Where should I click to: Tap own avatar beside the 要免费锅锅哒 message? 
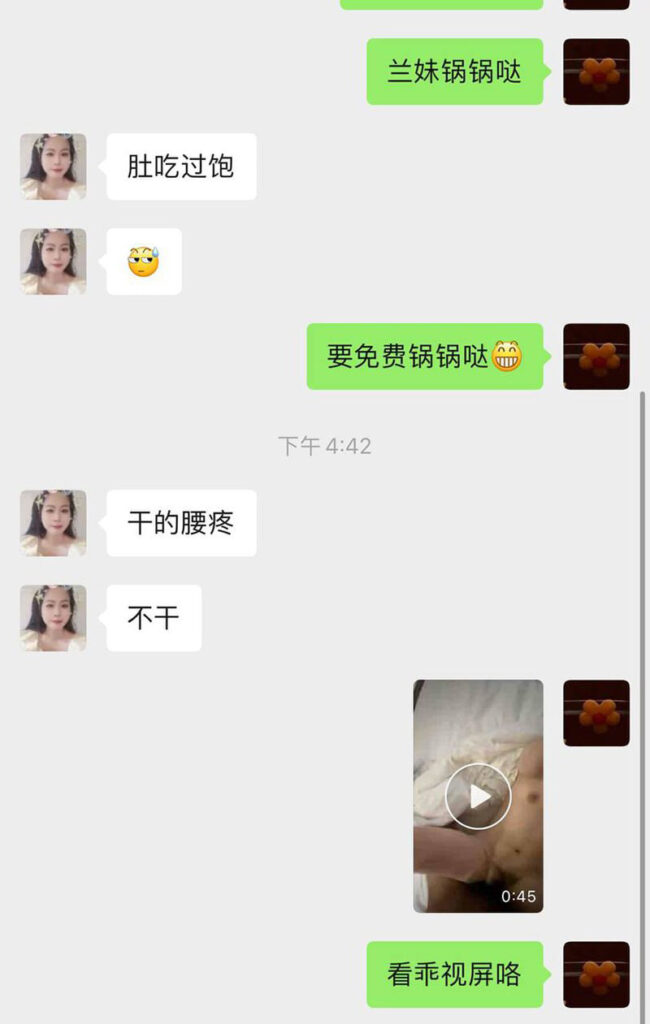pos(596,356)
